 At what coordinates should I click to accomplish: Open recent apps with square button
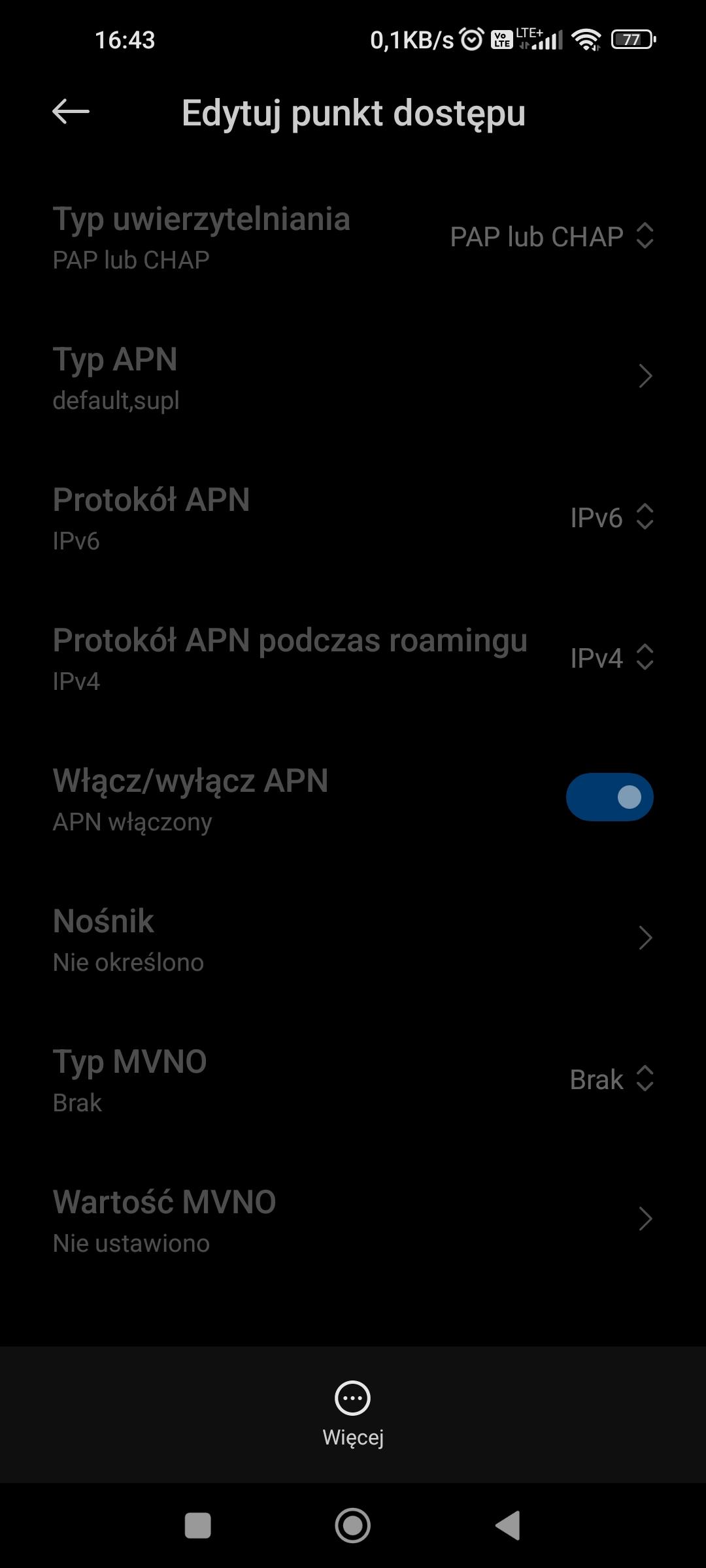click(x=198, y=1526)
